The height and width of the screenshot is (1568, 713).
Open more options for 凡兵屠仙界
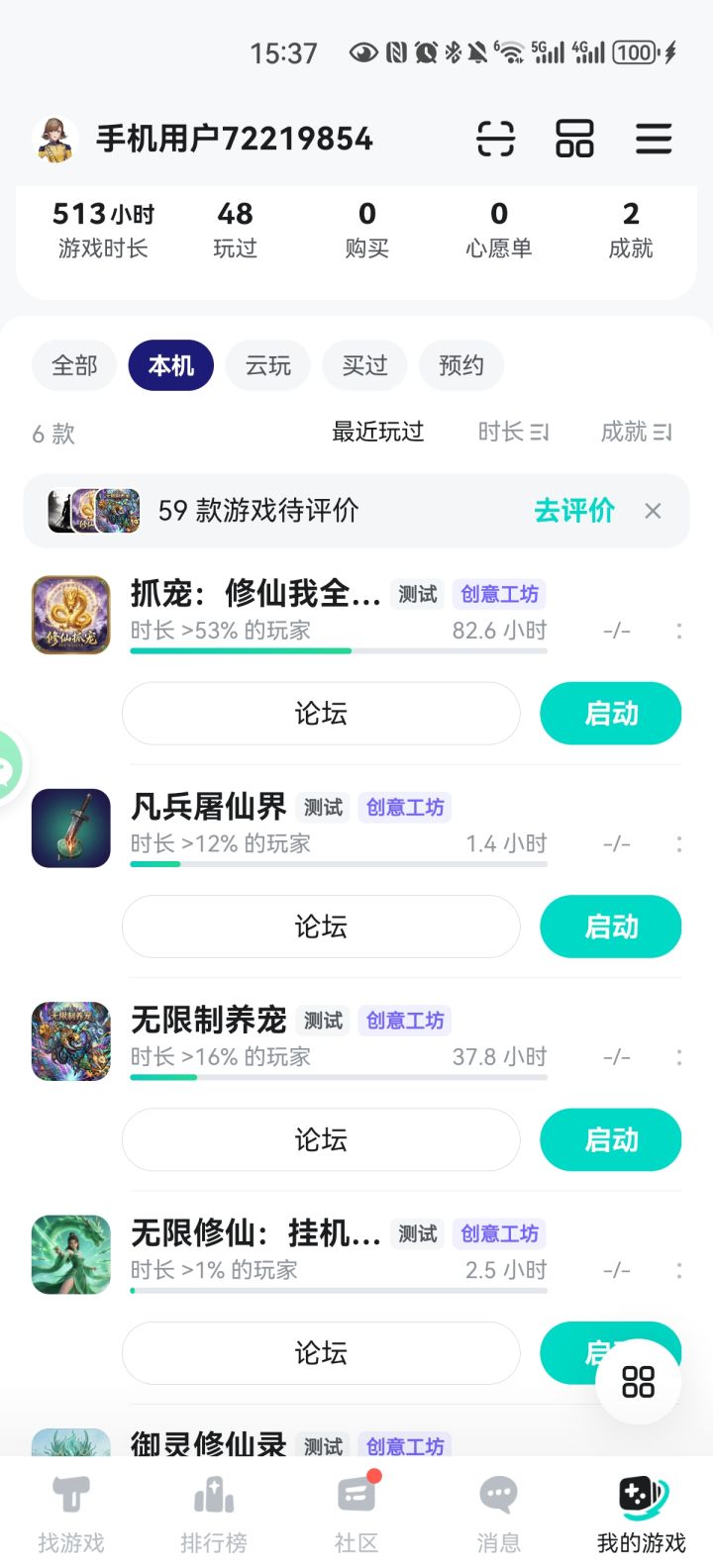[678, 843]
